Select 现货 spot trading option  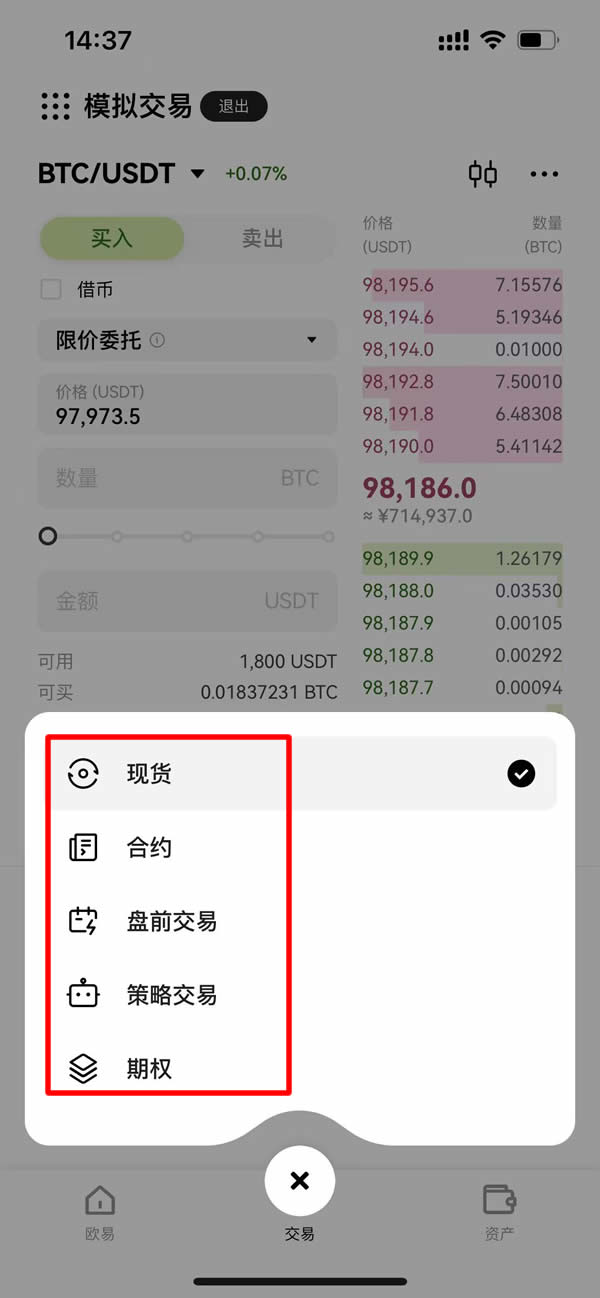[150, 773]
